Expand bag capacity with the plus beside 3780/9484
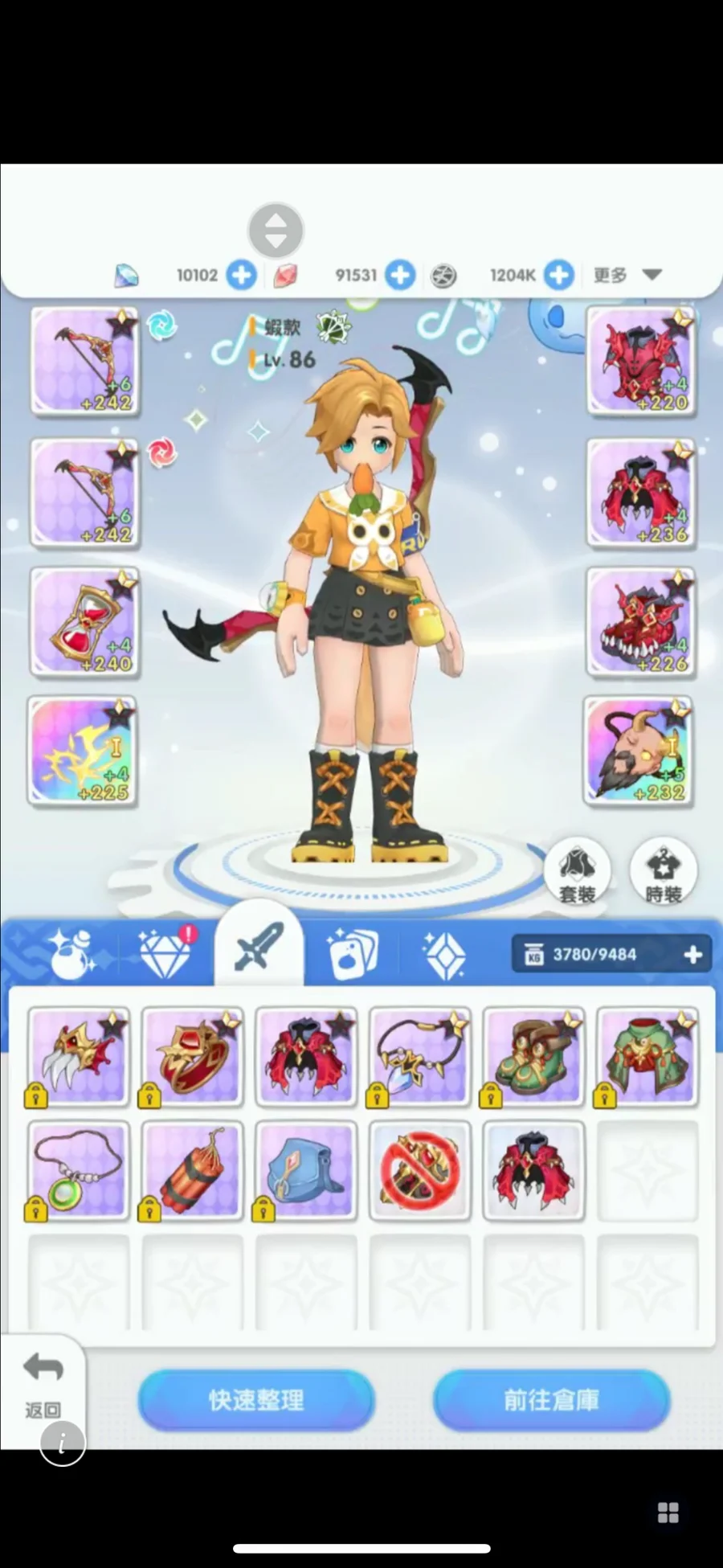The height and width of the screenshot is (1568, 723). (692, 954)
